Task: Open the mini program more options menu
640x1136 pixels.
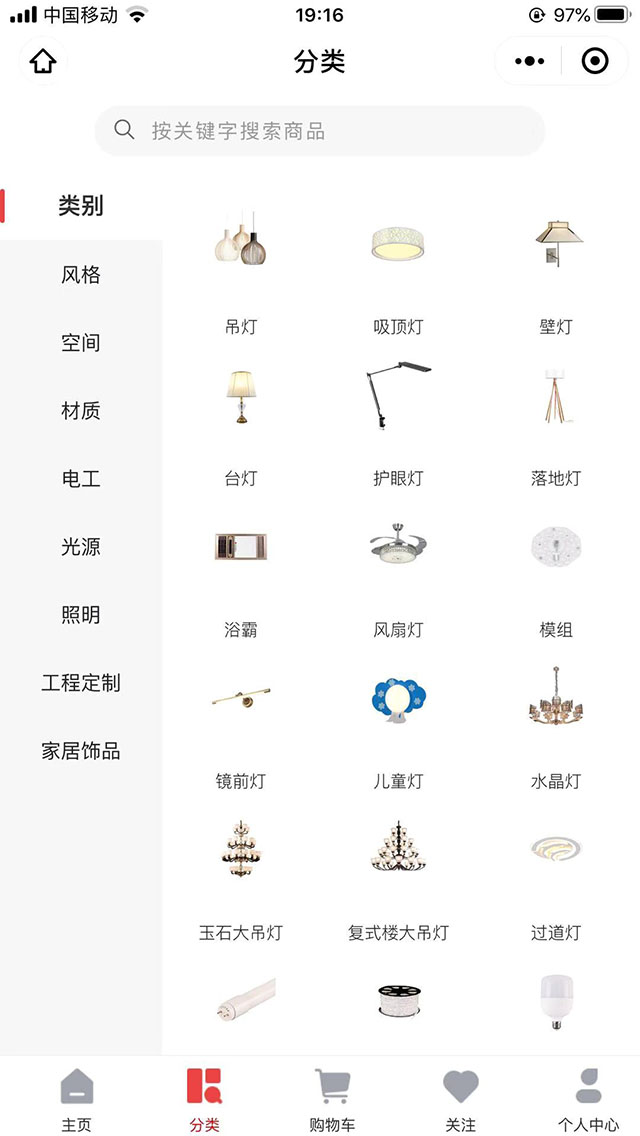Action: pos(529,62)
